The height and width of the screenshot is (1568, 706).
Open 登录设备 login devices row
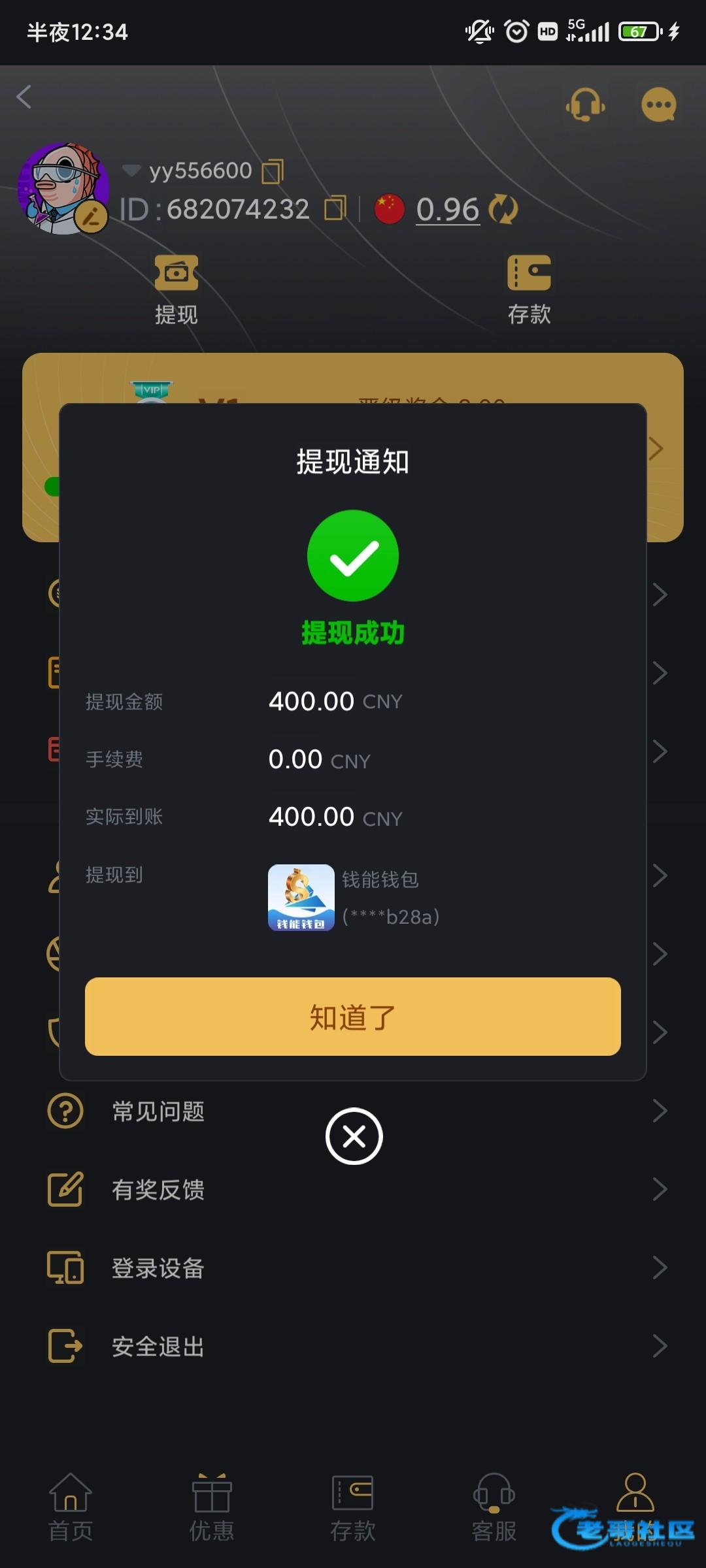click(x=353, y=1267)
